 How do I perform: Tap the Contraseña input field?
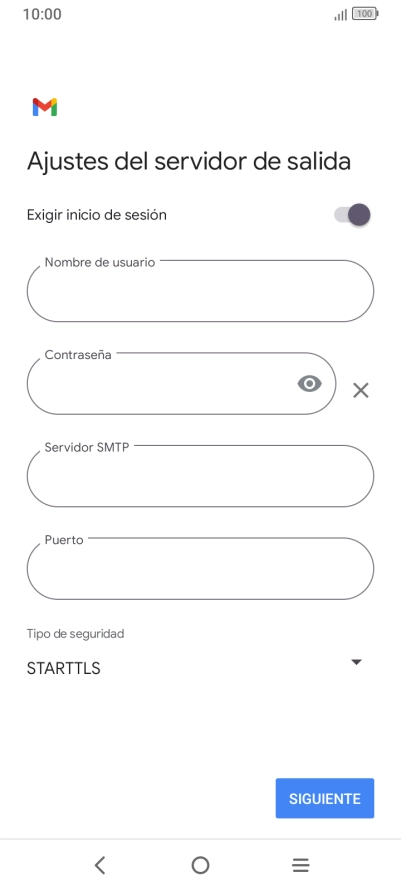click(x=181, y=383)
